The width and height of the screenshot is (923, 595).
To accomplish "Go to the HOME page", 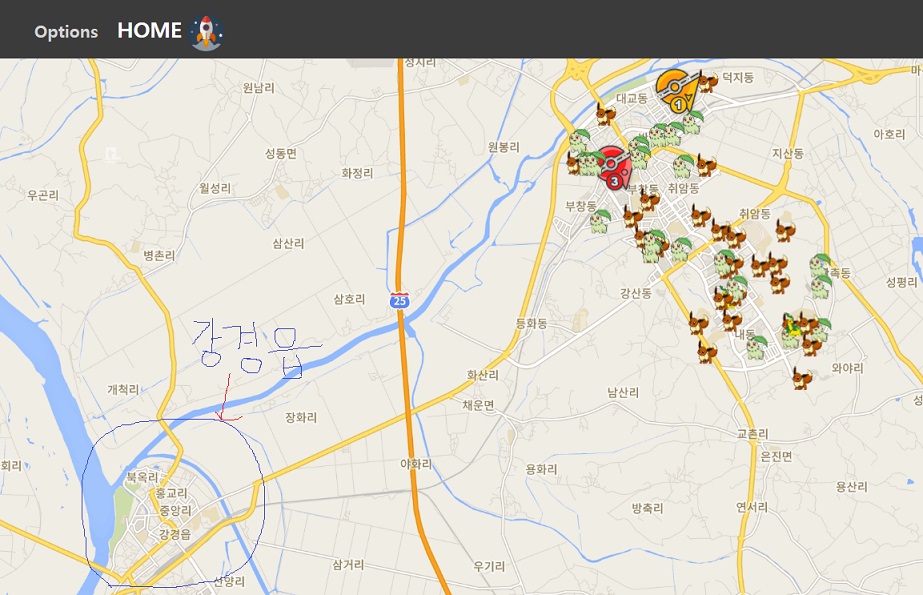I will (x=149, y=30).
